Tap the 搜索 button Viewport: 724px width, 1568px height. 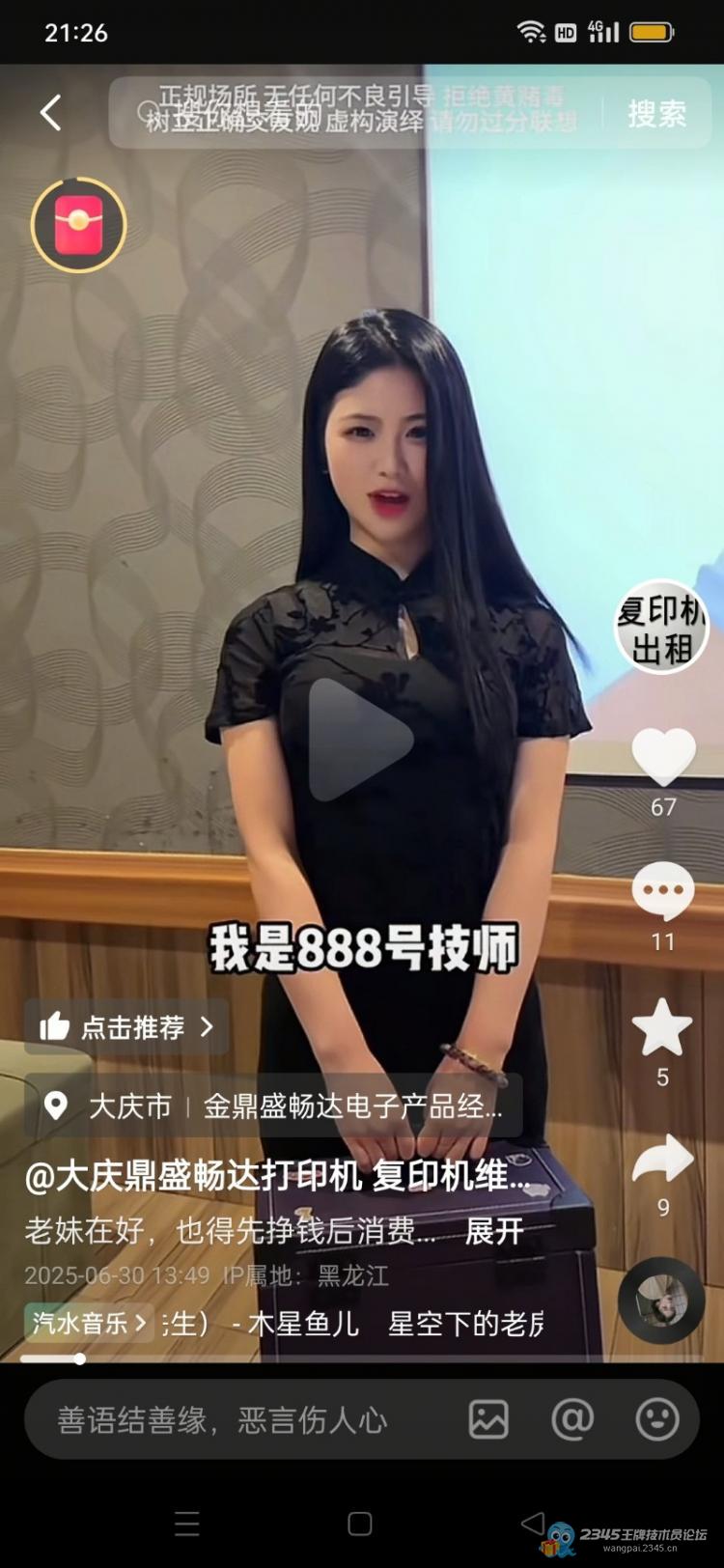pos(656,114)
